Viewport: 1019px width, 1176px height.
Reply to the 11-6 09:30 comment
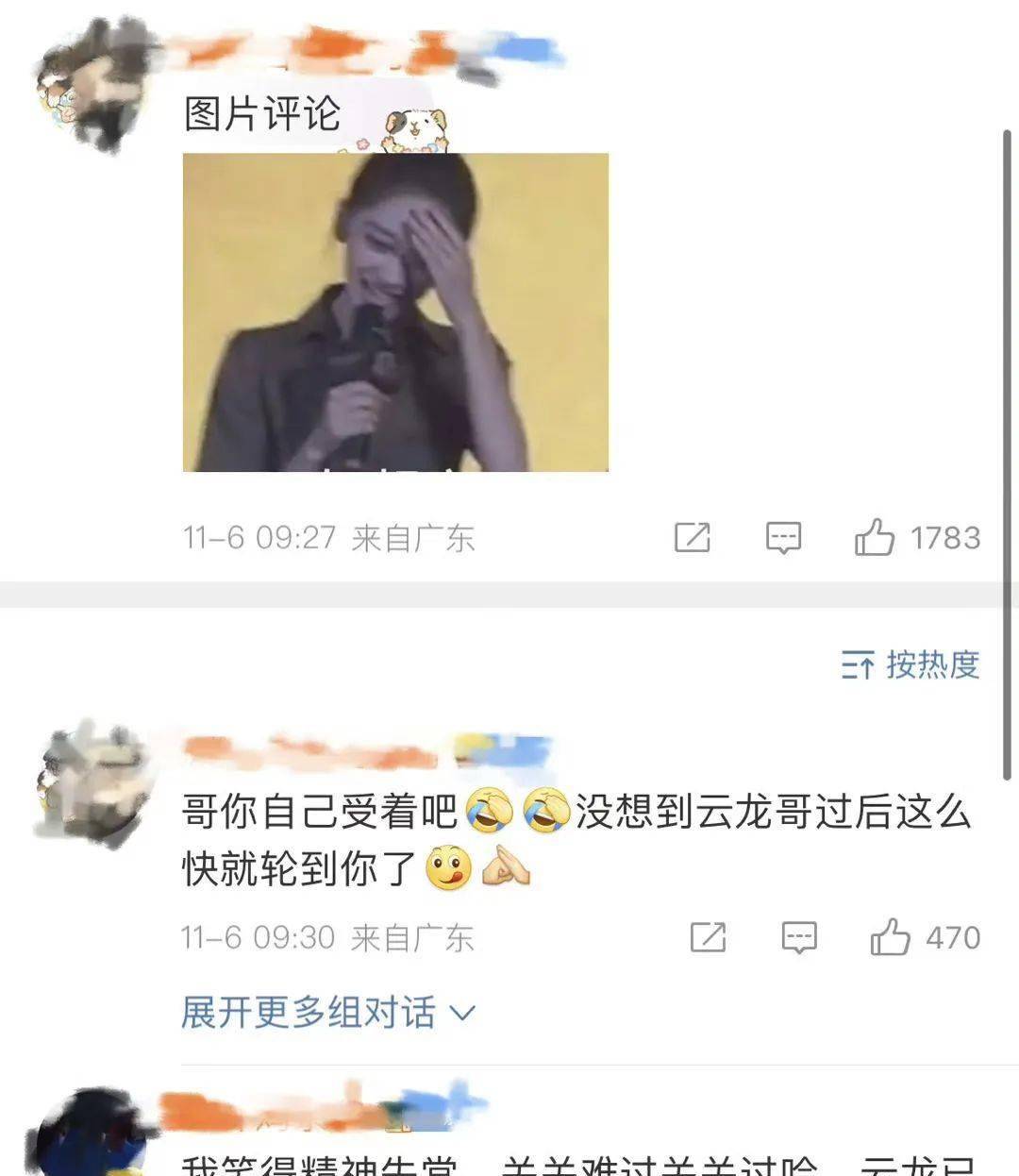pyautogui.click(x=799, y=937)
